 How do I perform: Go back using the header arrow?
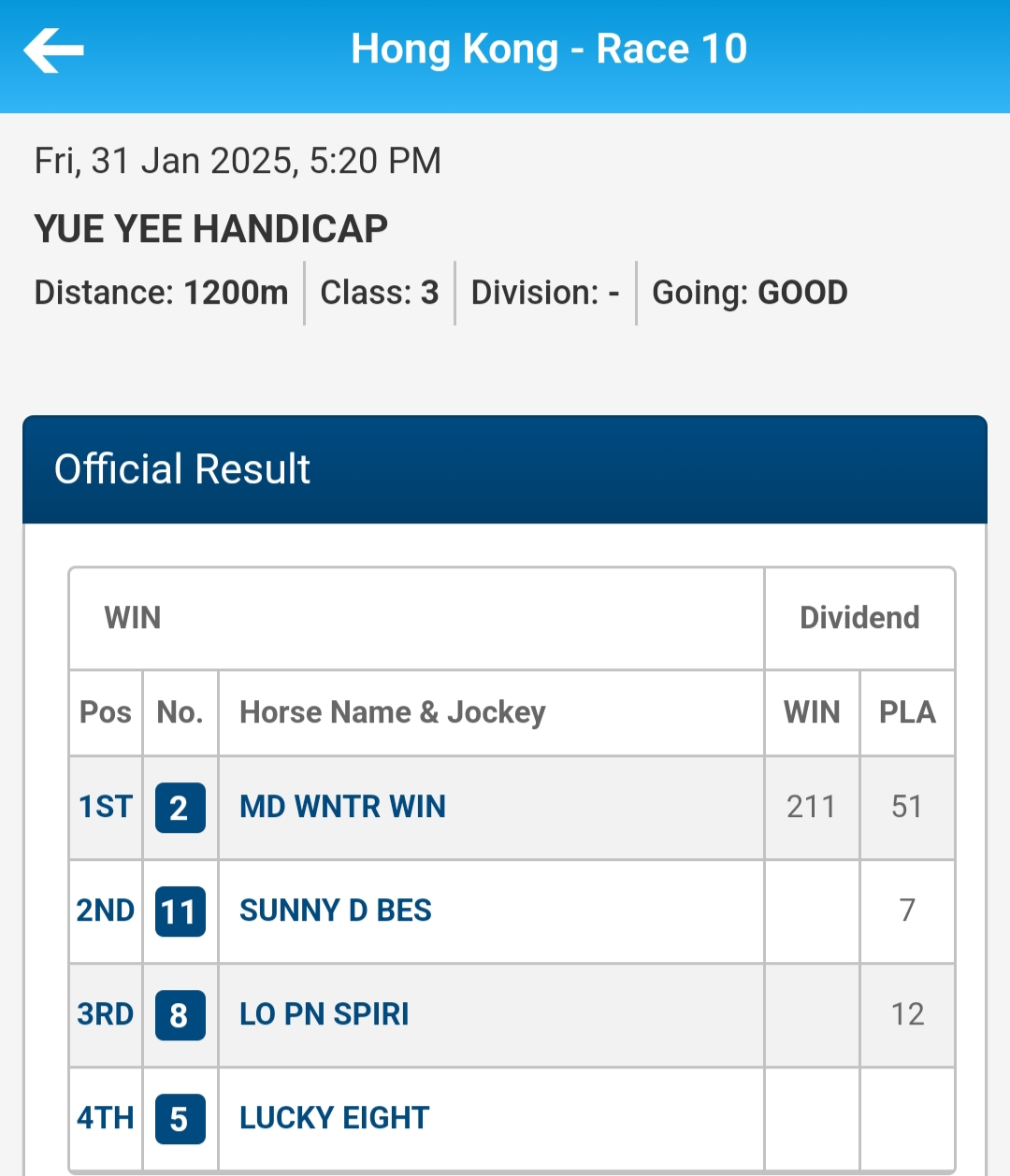point(53,50)
